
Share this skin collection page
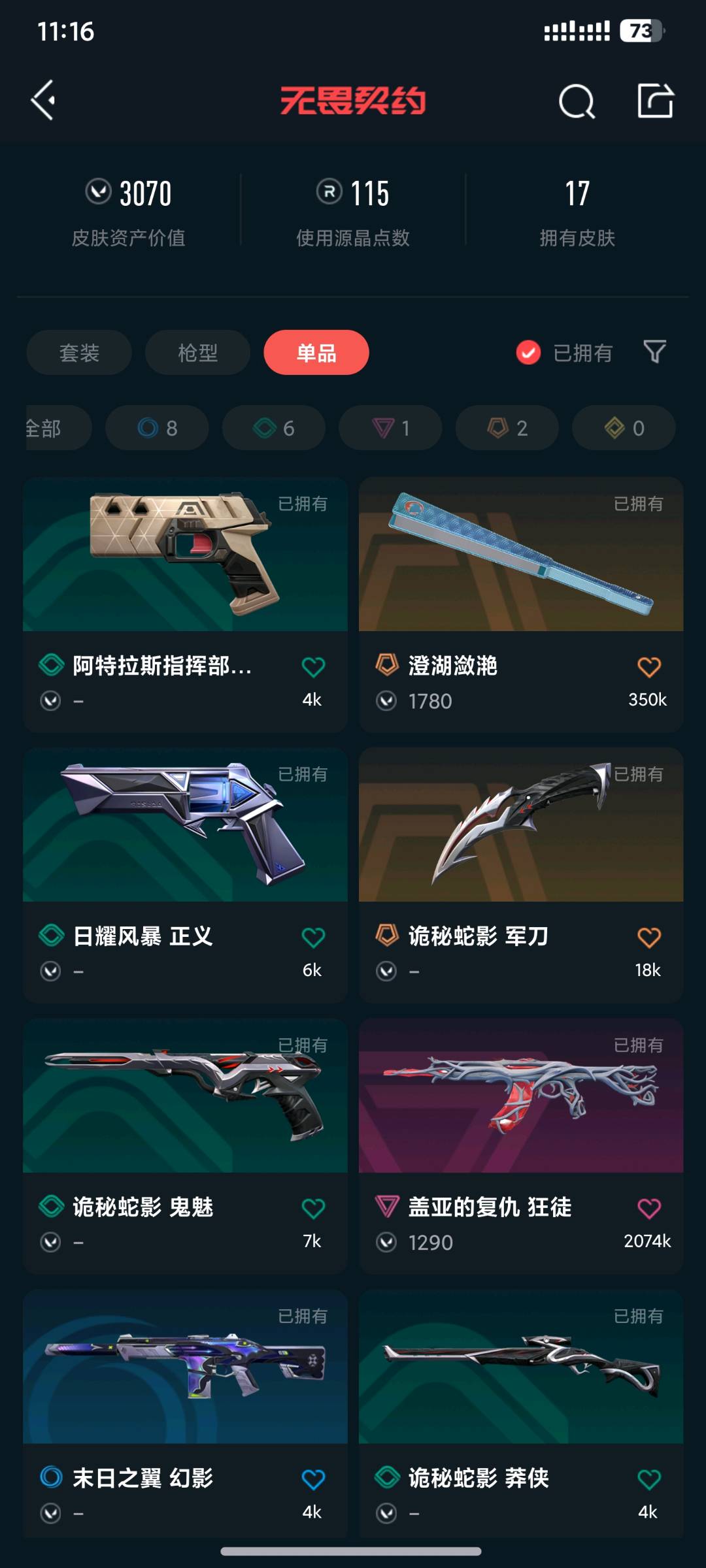tap(655, 101)
